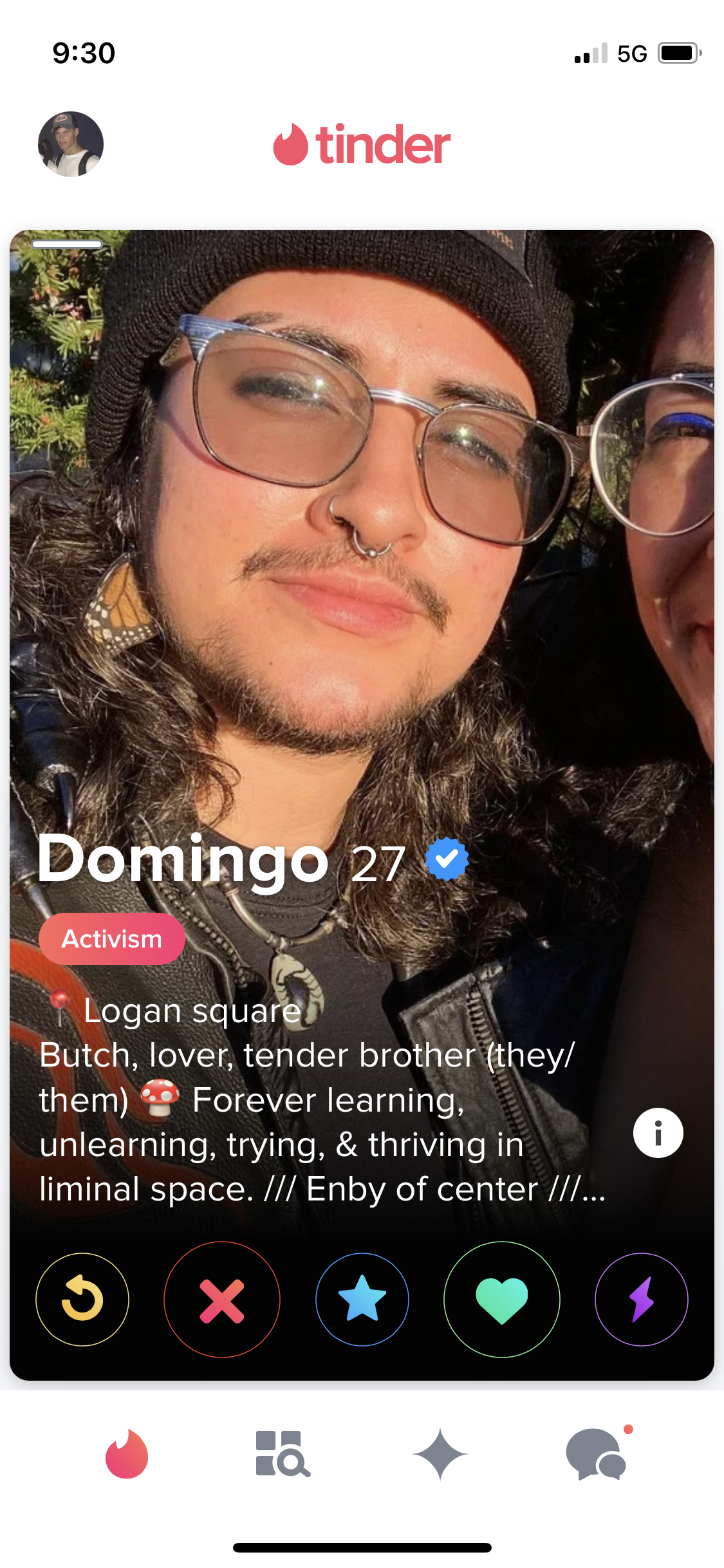This screenshot has width=724, height=1568.
Task: Select the flame home tab
Action: [127, 1454]
